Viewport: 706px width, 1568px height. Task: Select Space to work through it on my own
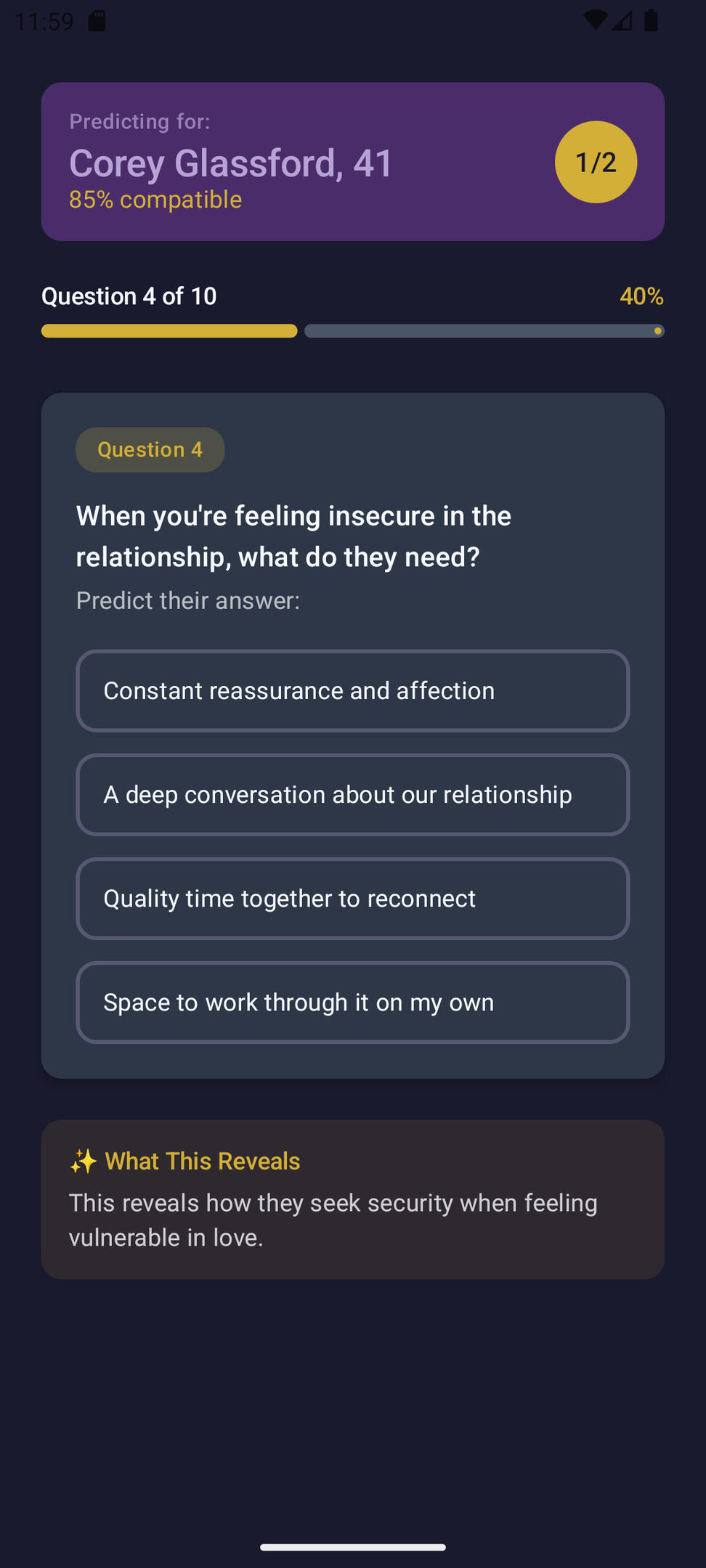[x=352, y=1002]
